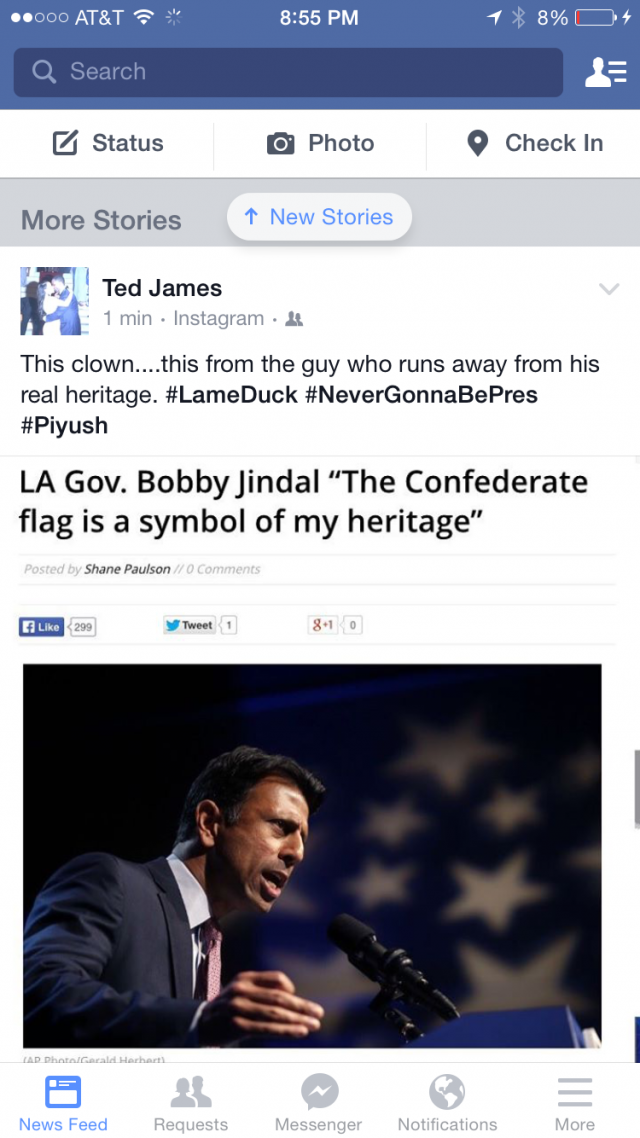Add a Photo post
The image size is (640, 1138).
[x=320, y=144]
